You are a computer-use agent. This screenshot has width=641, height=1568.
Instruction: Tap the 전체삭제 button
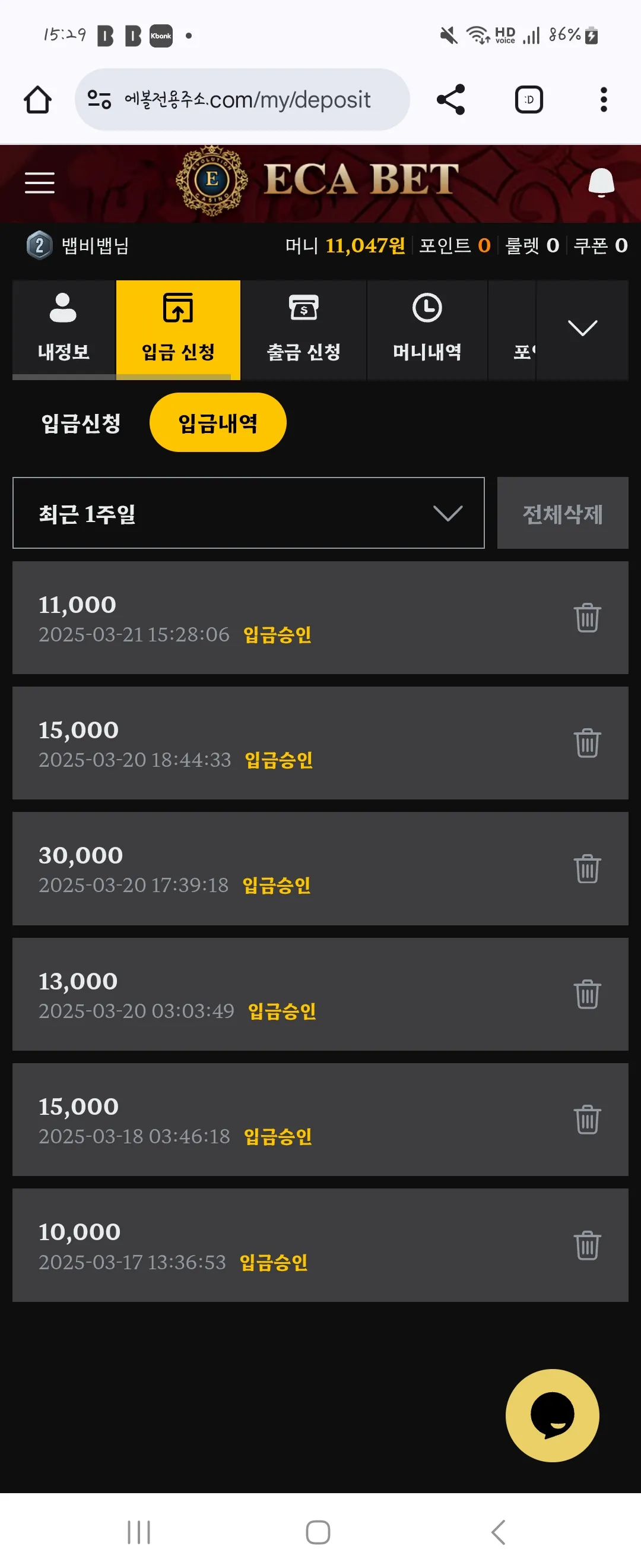pos(563,513)
